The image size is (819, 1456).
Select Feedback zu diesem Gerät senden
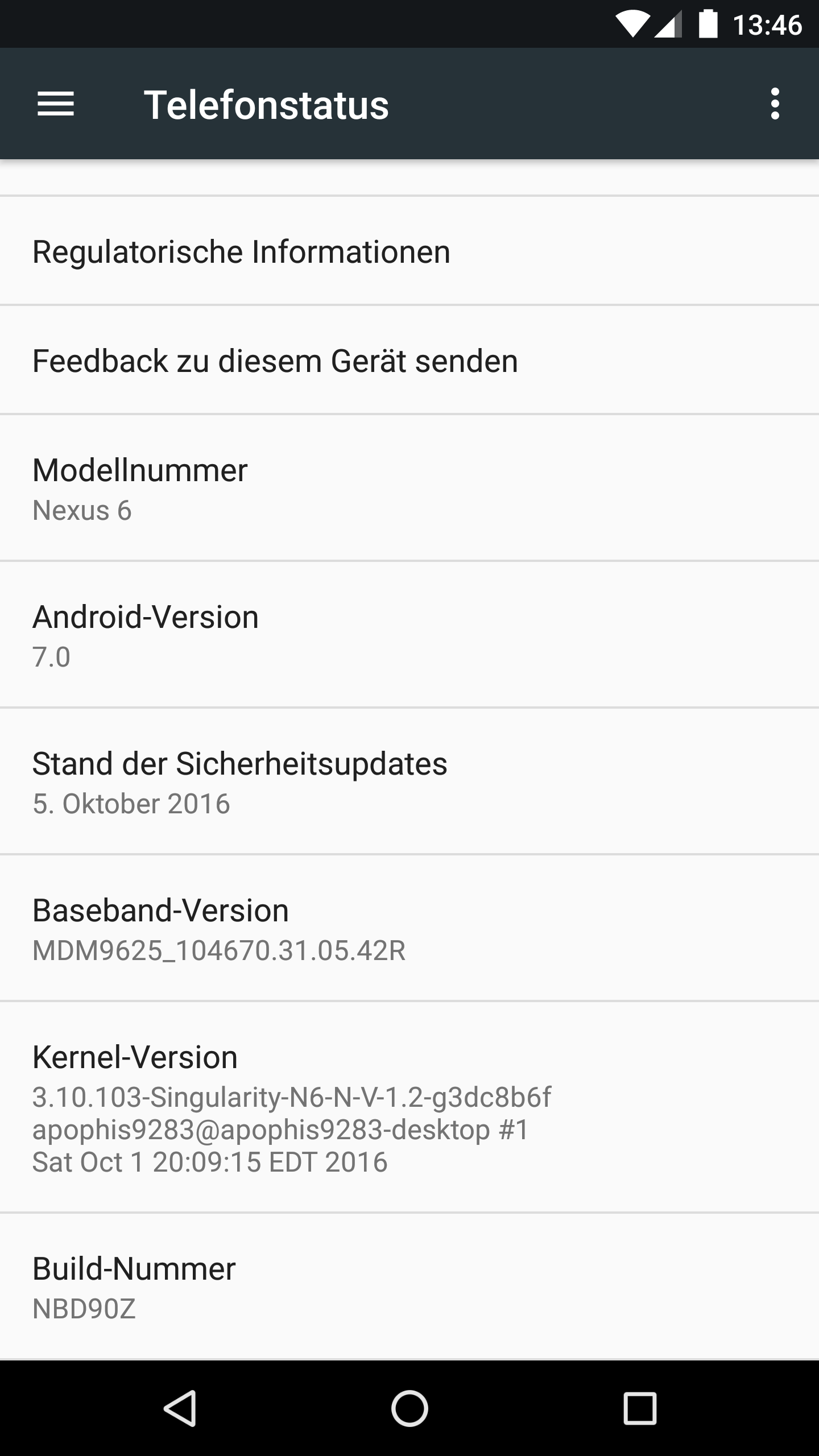click(409, 361)
